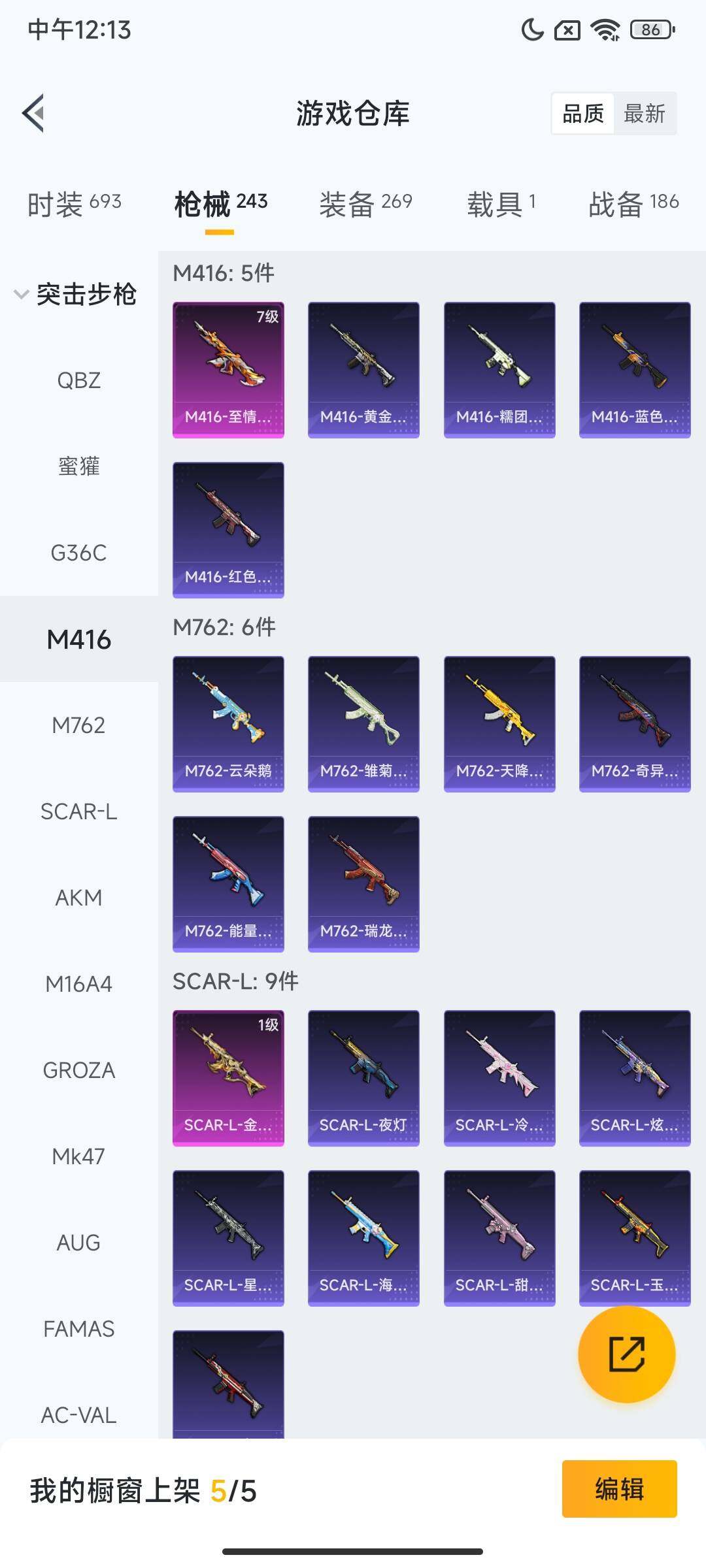Select QBZ in the weapon list
The image size is (706, 1568).
coord(78,380)
